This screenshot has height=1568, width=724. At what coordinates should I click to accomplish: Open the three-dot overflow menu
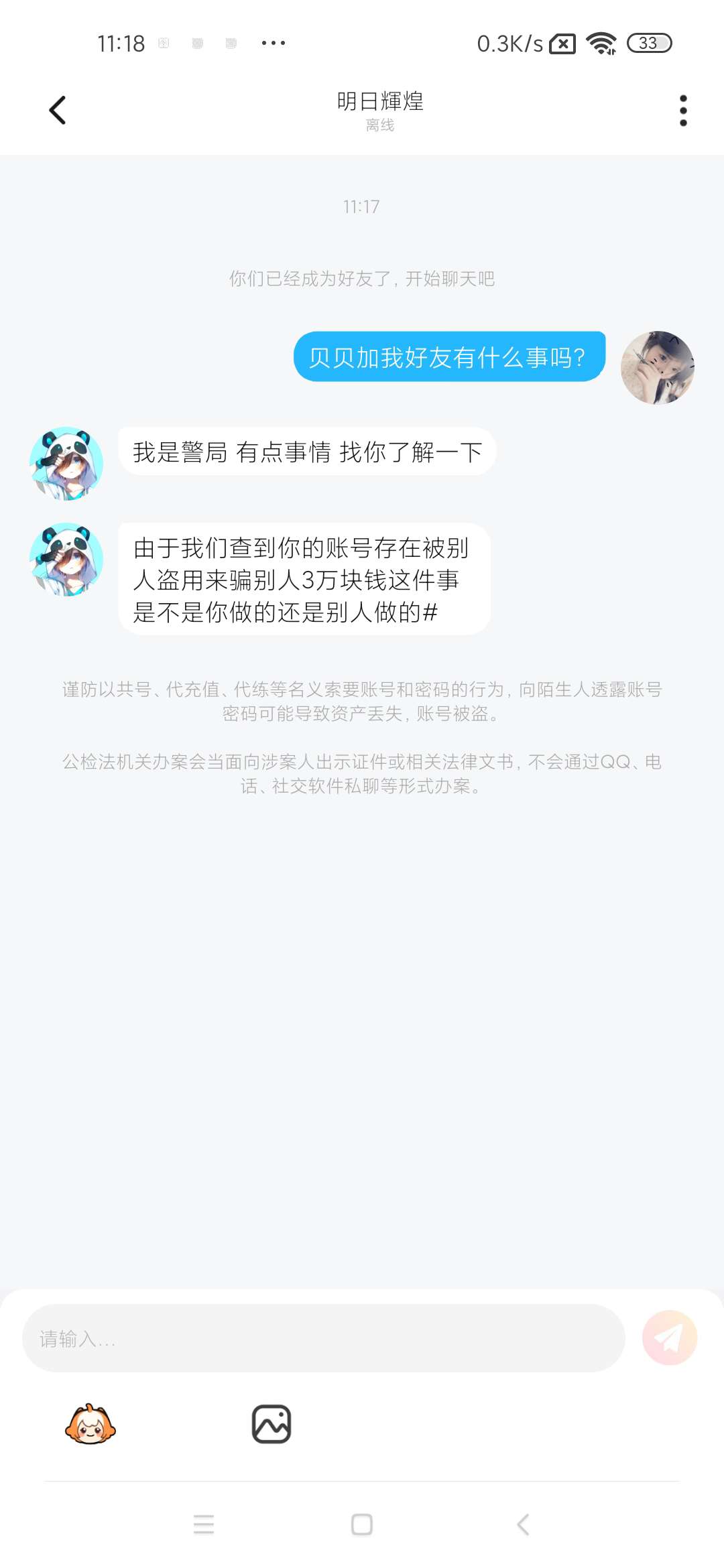click(x=683, y=111)
